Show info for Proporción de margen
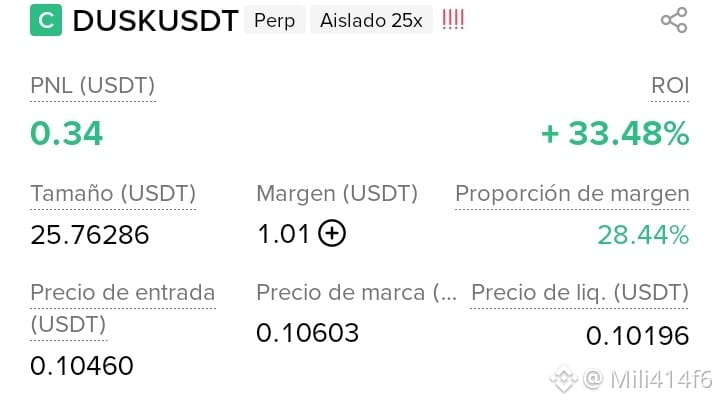The width and height of the screenshot is (720, 404). [x=572, y=194]
